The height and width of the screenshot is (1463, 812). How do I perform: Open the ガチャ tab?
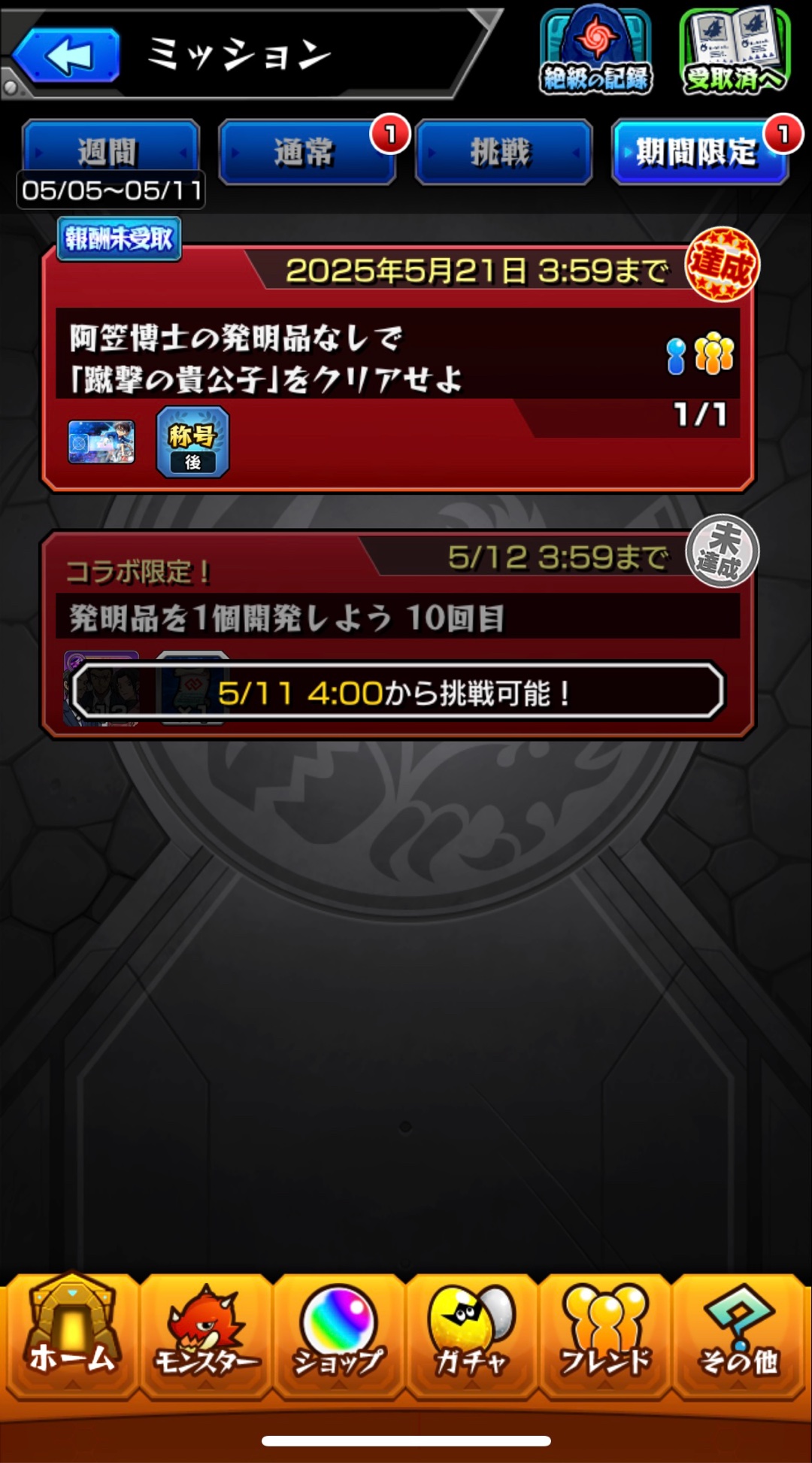471,1335
